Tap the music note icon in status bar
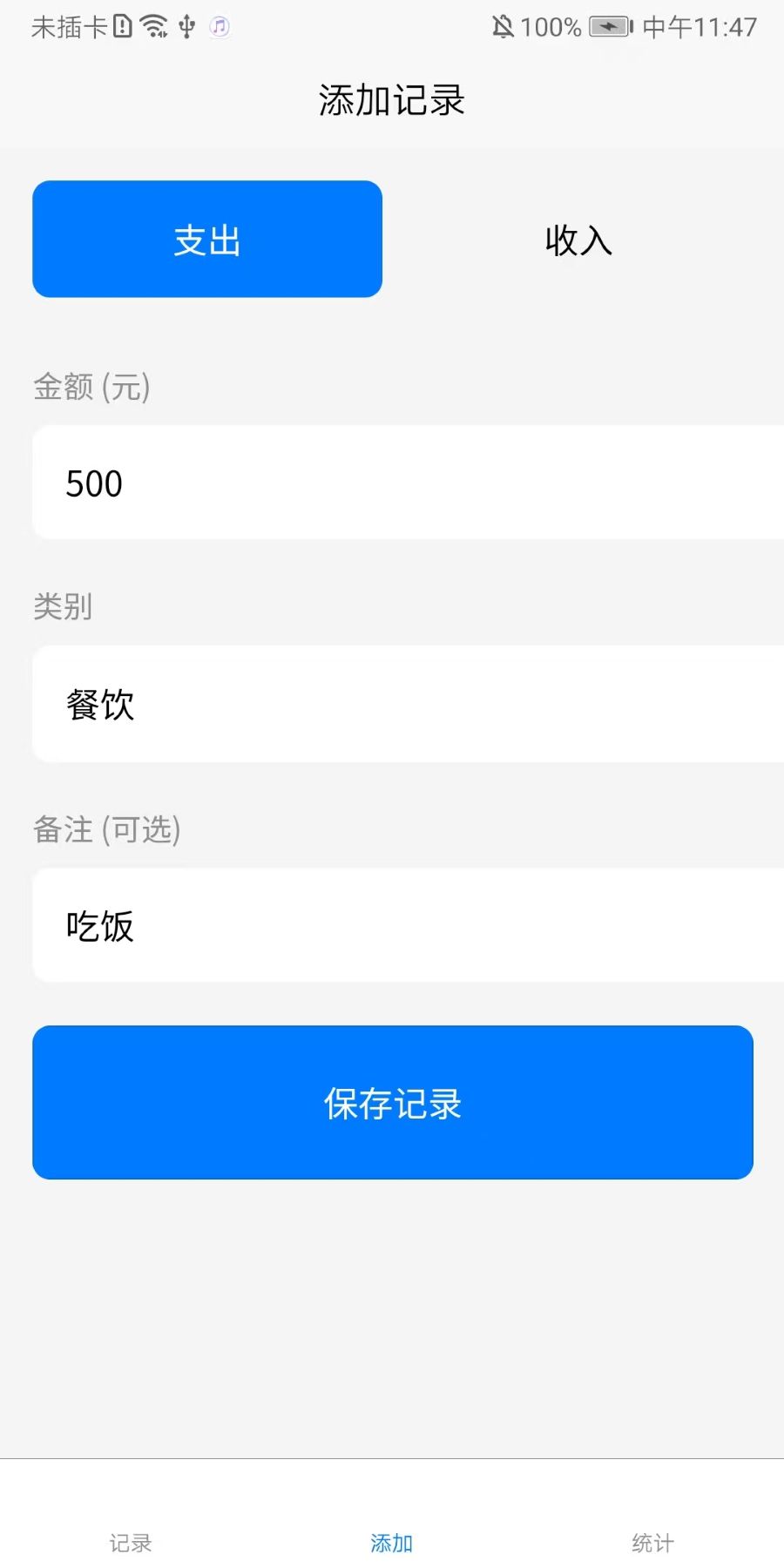Viewport: 784px width, 1568px height. pyautogui.click(x=219, y=29)
